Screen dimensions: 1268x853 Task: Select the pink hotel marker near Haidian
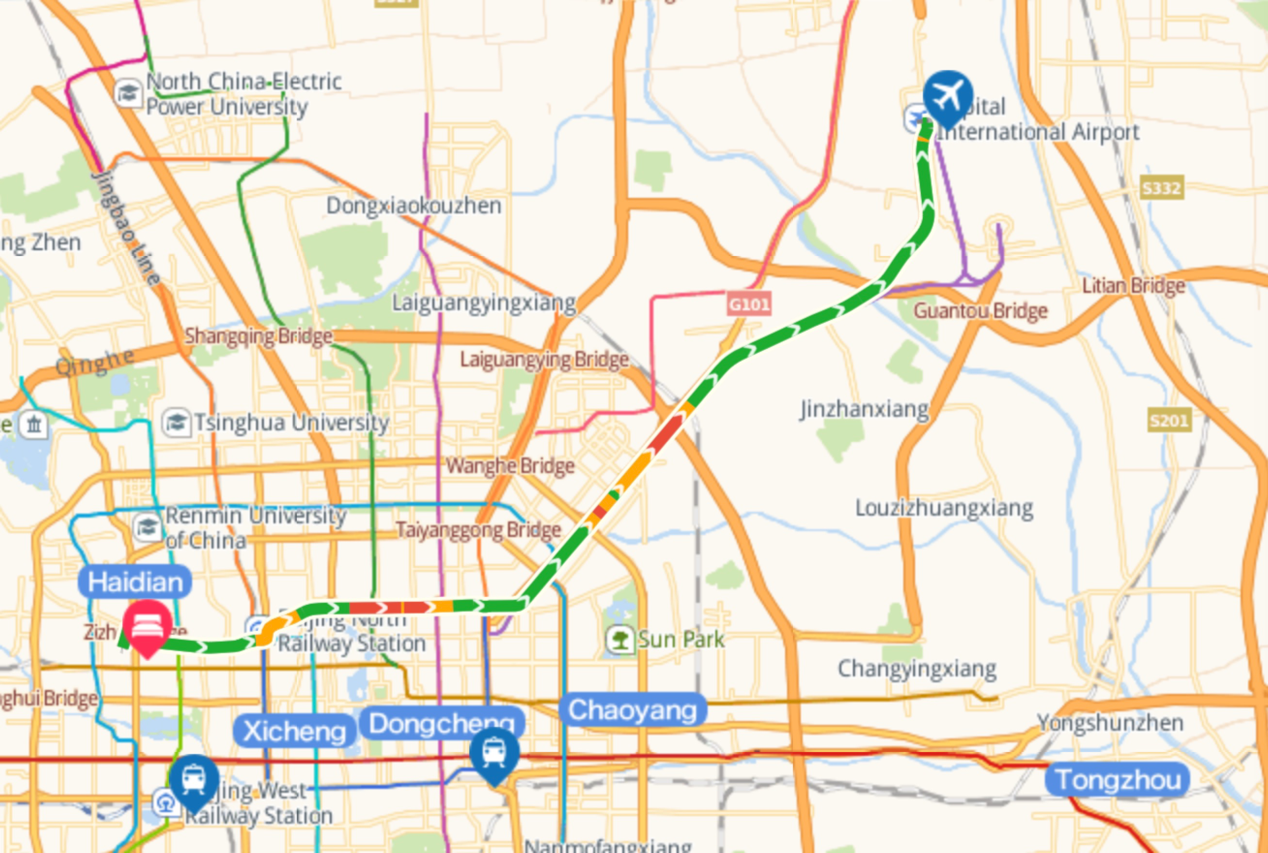click(x=148, y=624)
